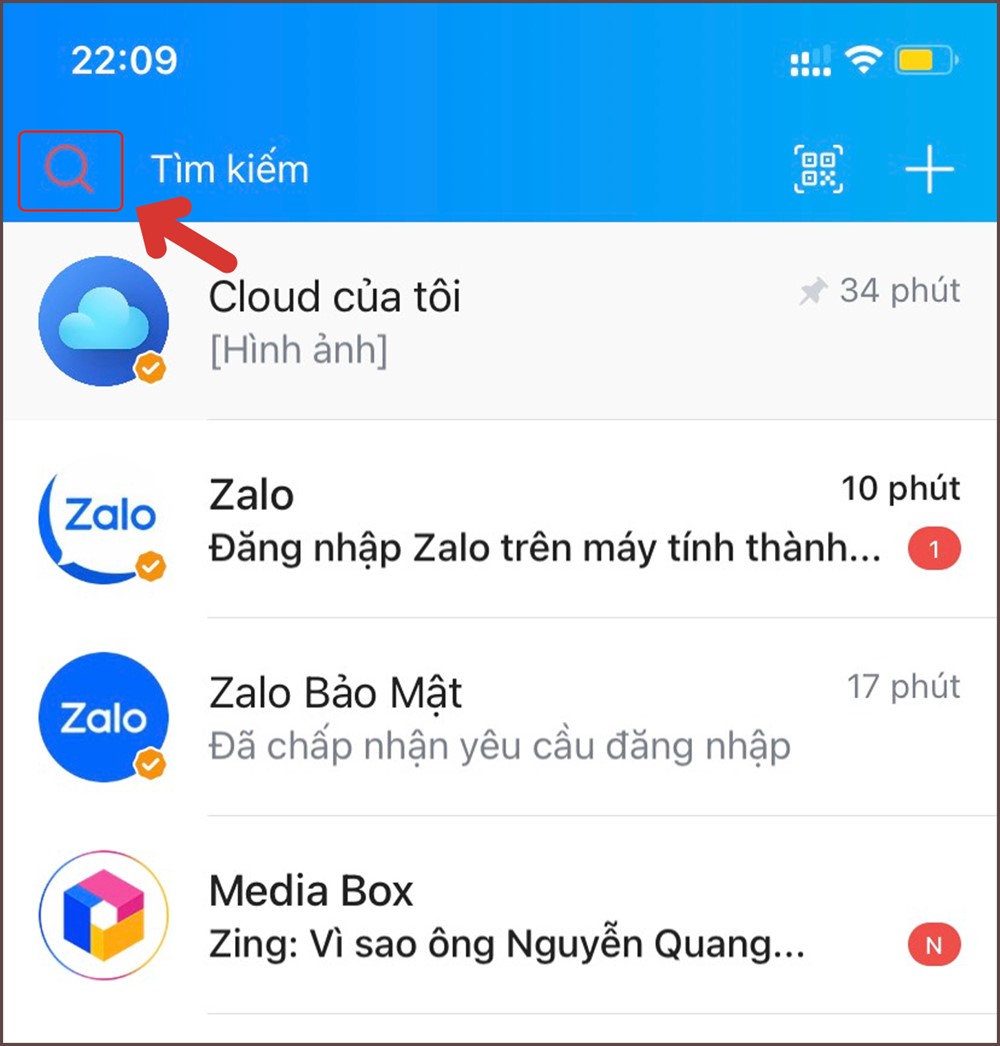The image size is (1000, 1046).
Task: Click the search magnifier icon
Action: 68,170
